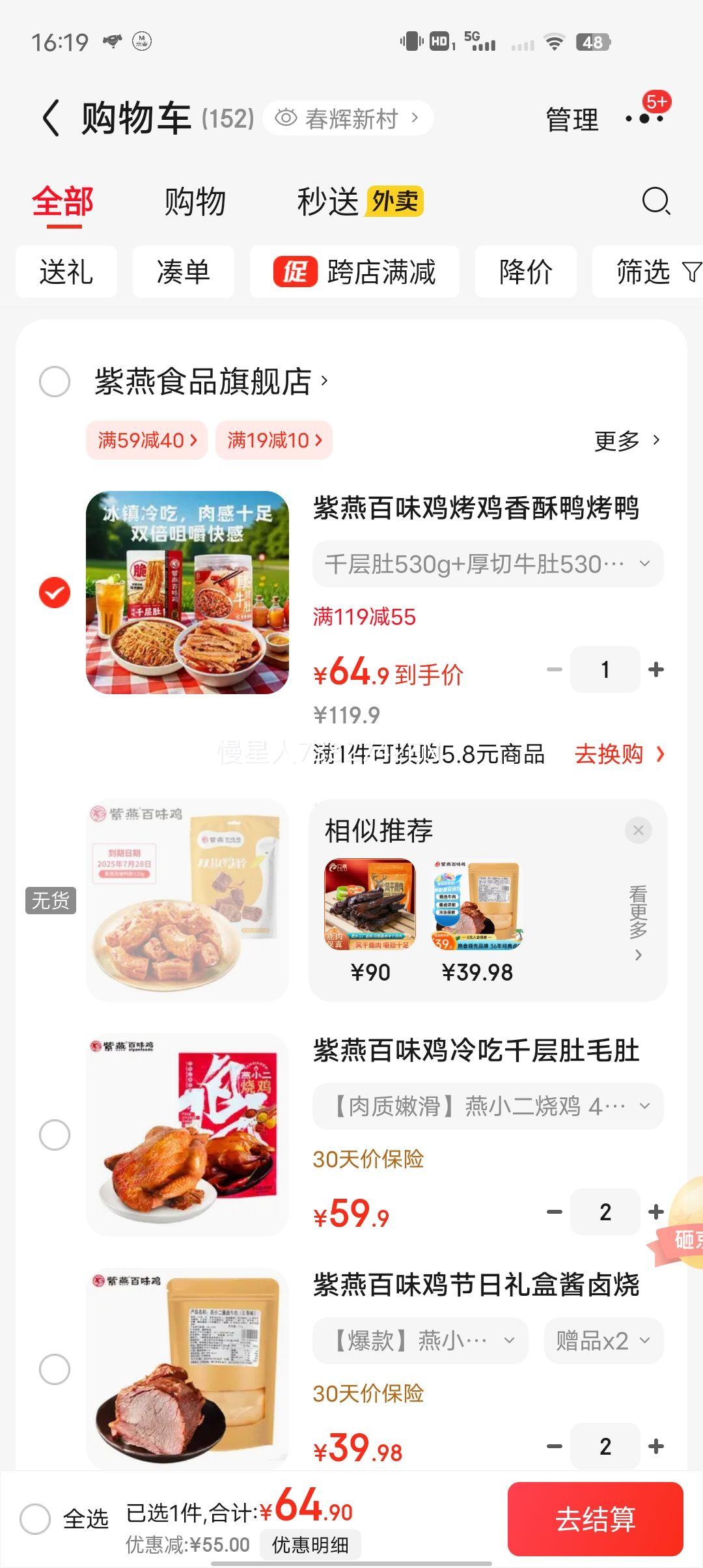Open the 跨店满减 promotion chip
This screenshot has width=703, height=1568.
click(355, 272)
